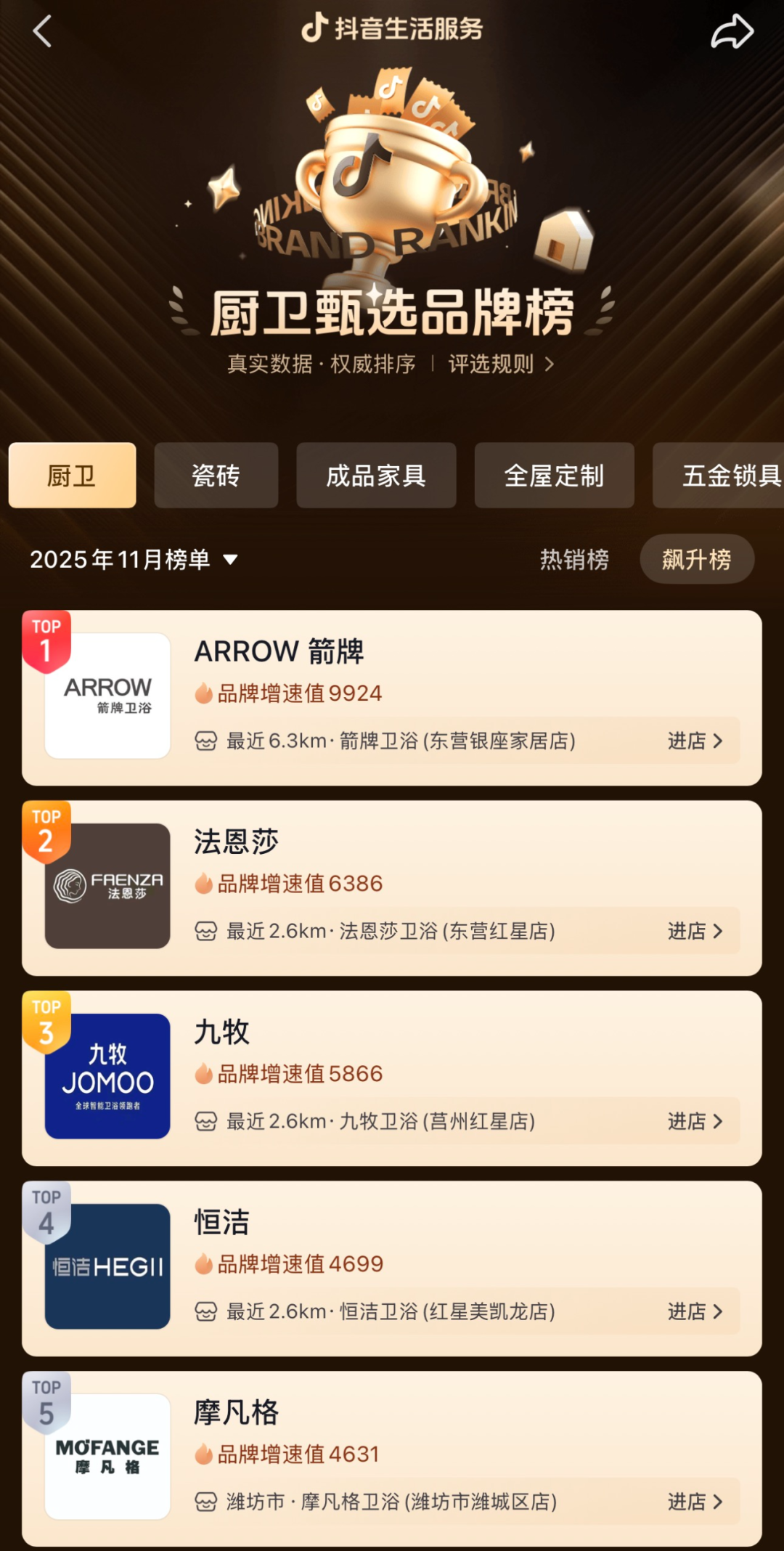Switch to the 热销榜 ranking
This screenshot has width=784, height=1551.
574,559
